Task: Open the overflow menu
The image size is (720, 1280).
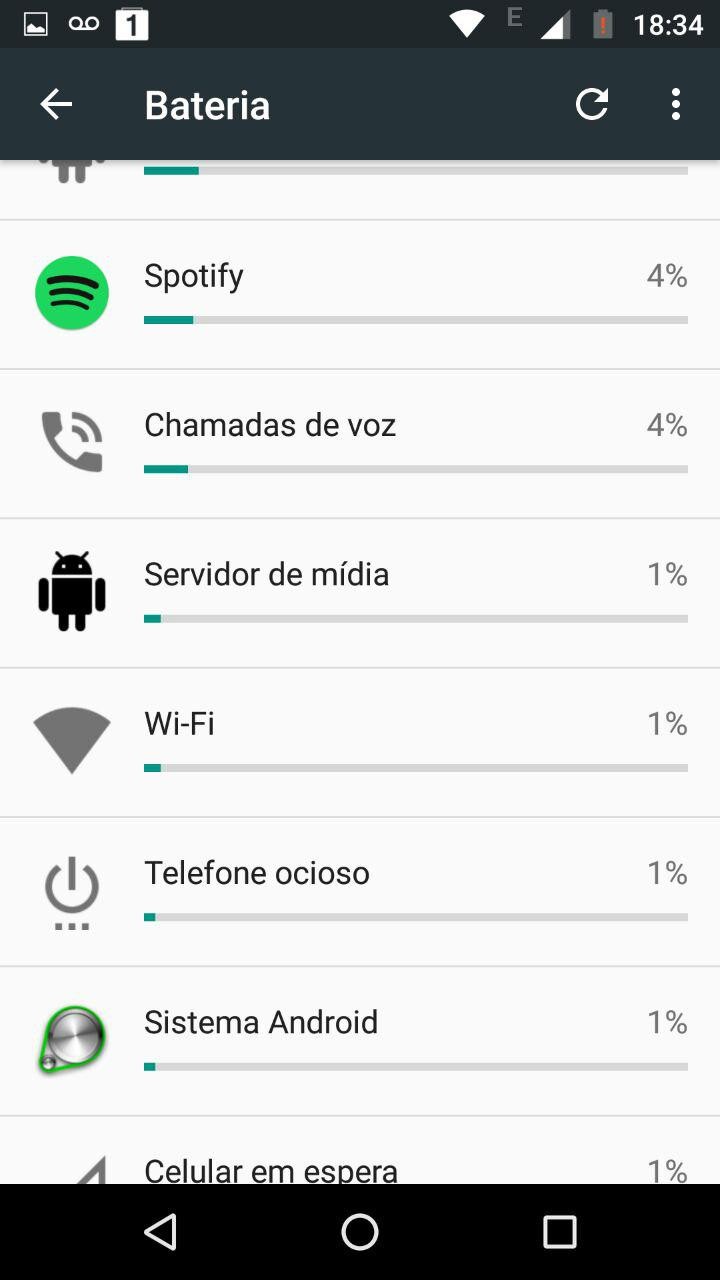Action: [676, 105]
